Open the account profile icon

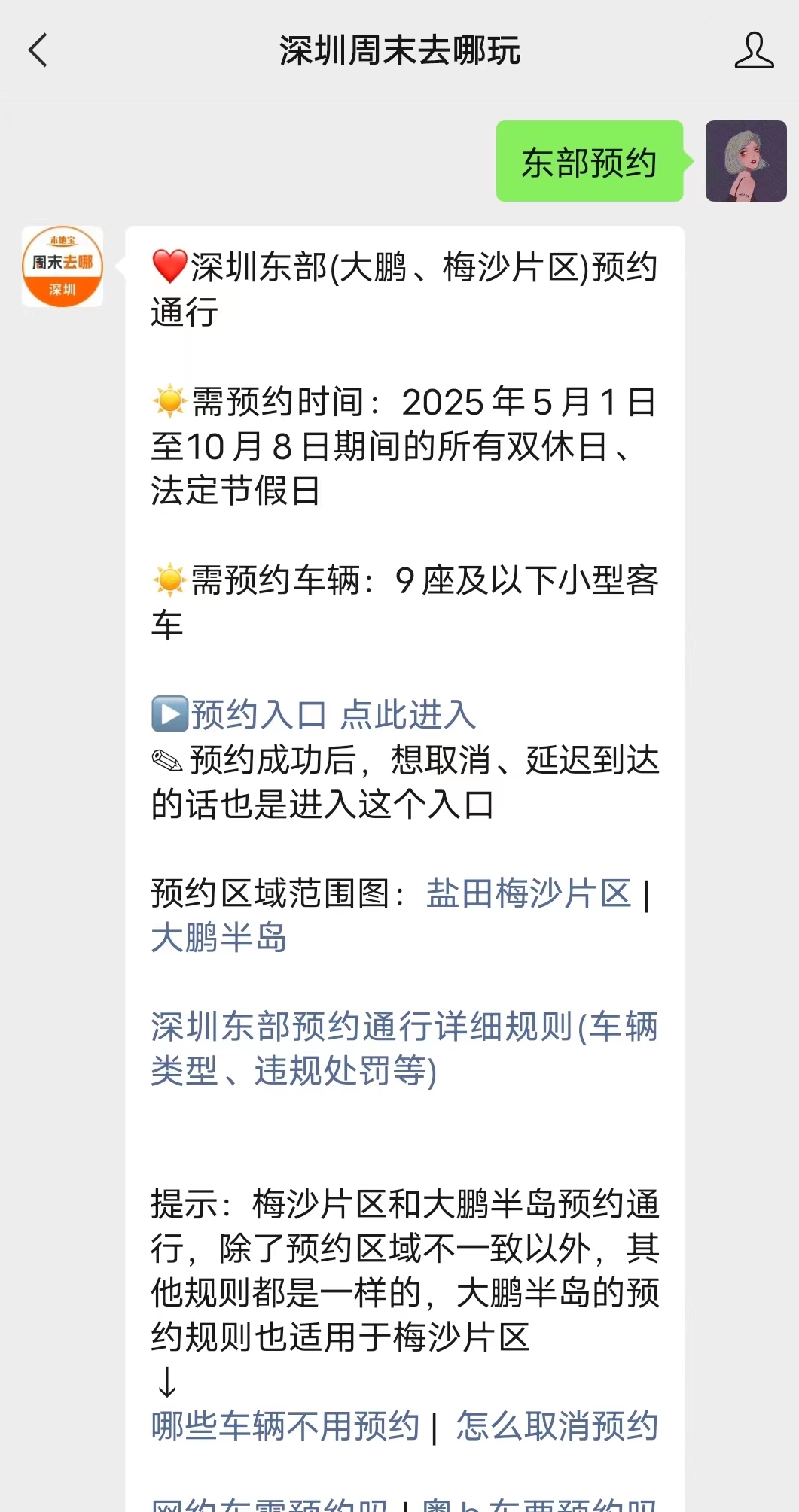pos(754,50)
